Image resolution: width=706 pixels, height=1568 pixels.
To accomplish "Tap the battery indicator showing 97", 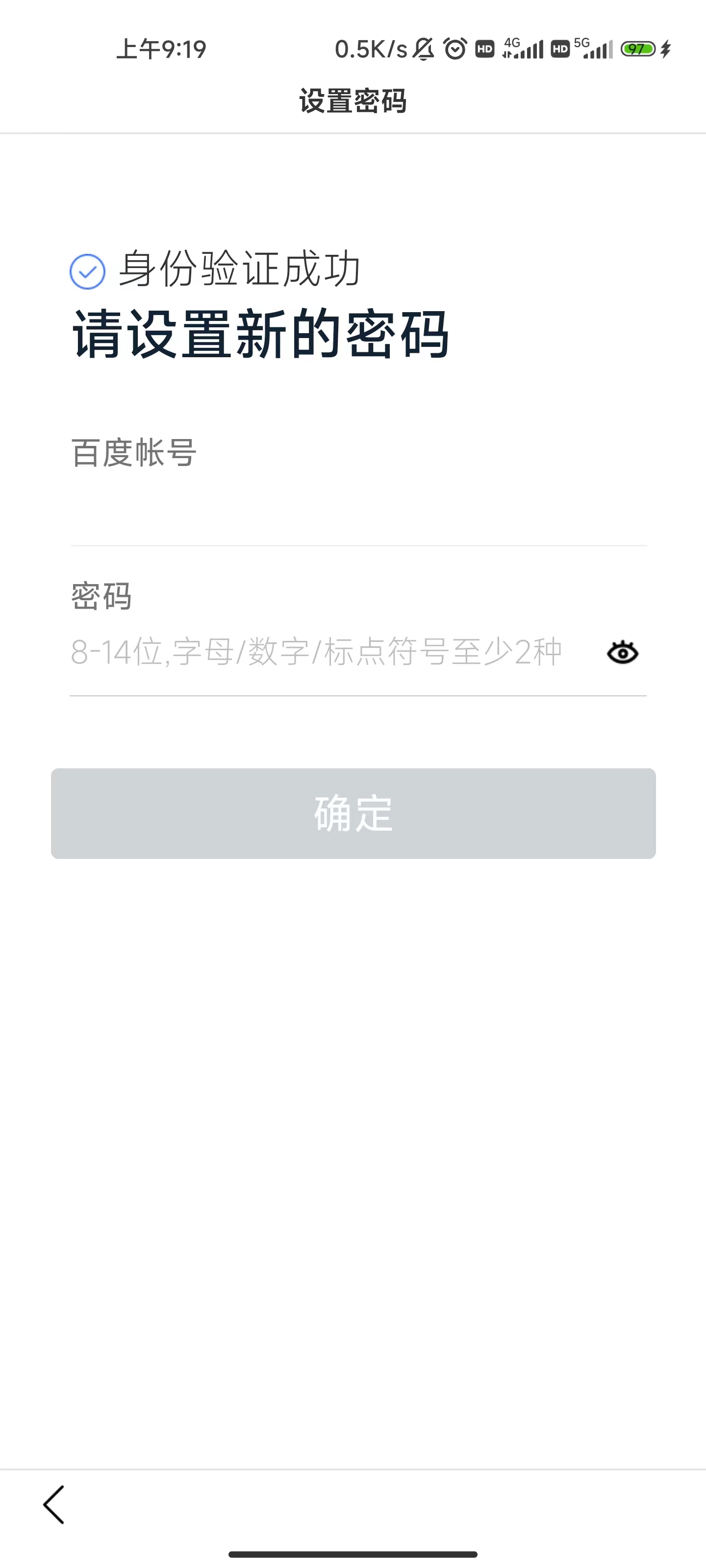I will pos(636,49).
